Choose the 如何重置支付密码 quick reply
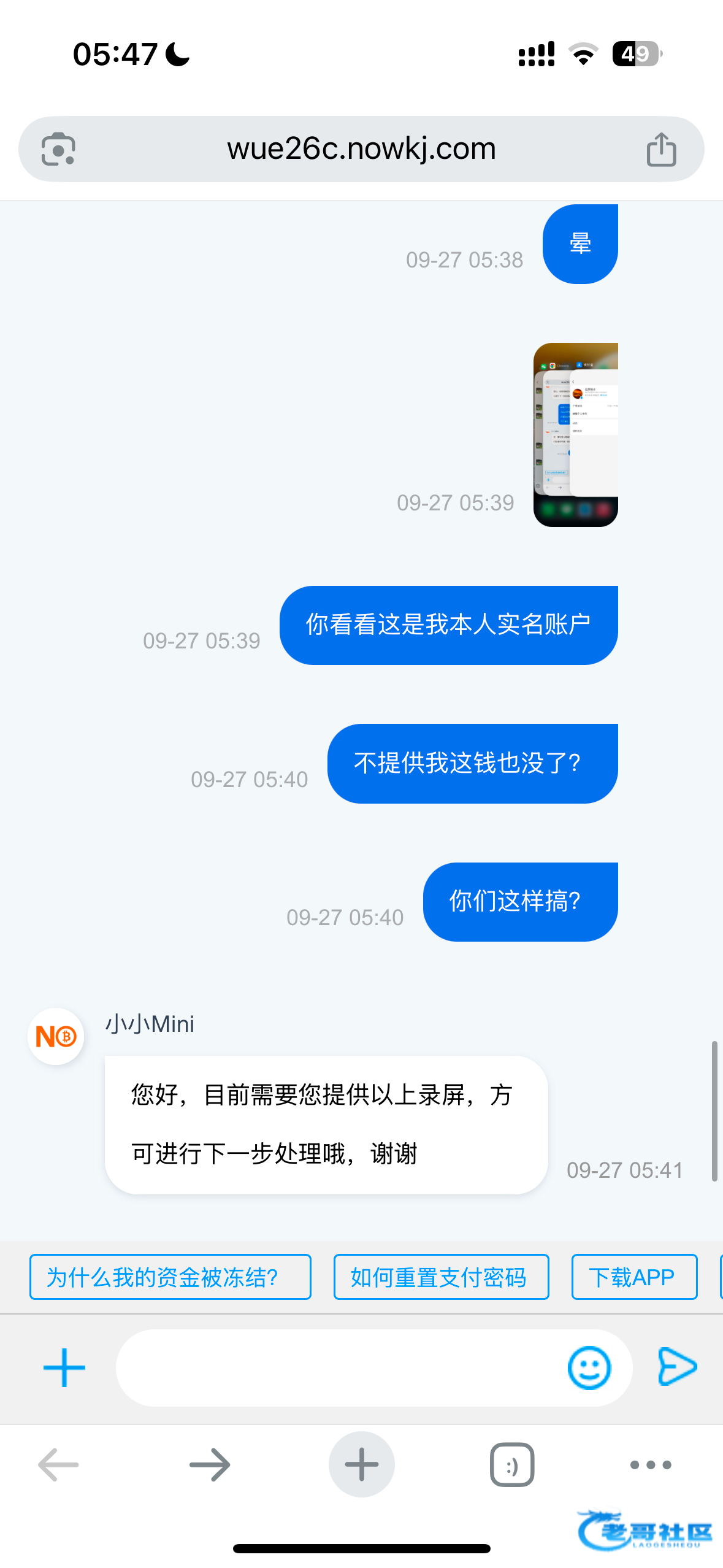 click(441, 1277)
